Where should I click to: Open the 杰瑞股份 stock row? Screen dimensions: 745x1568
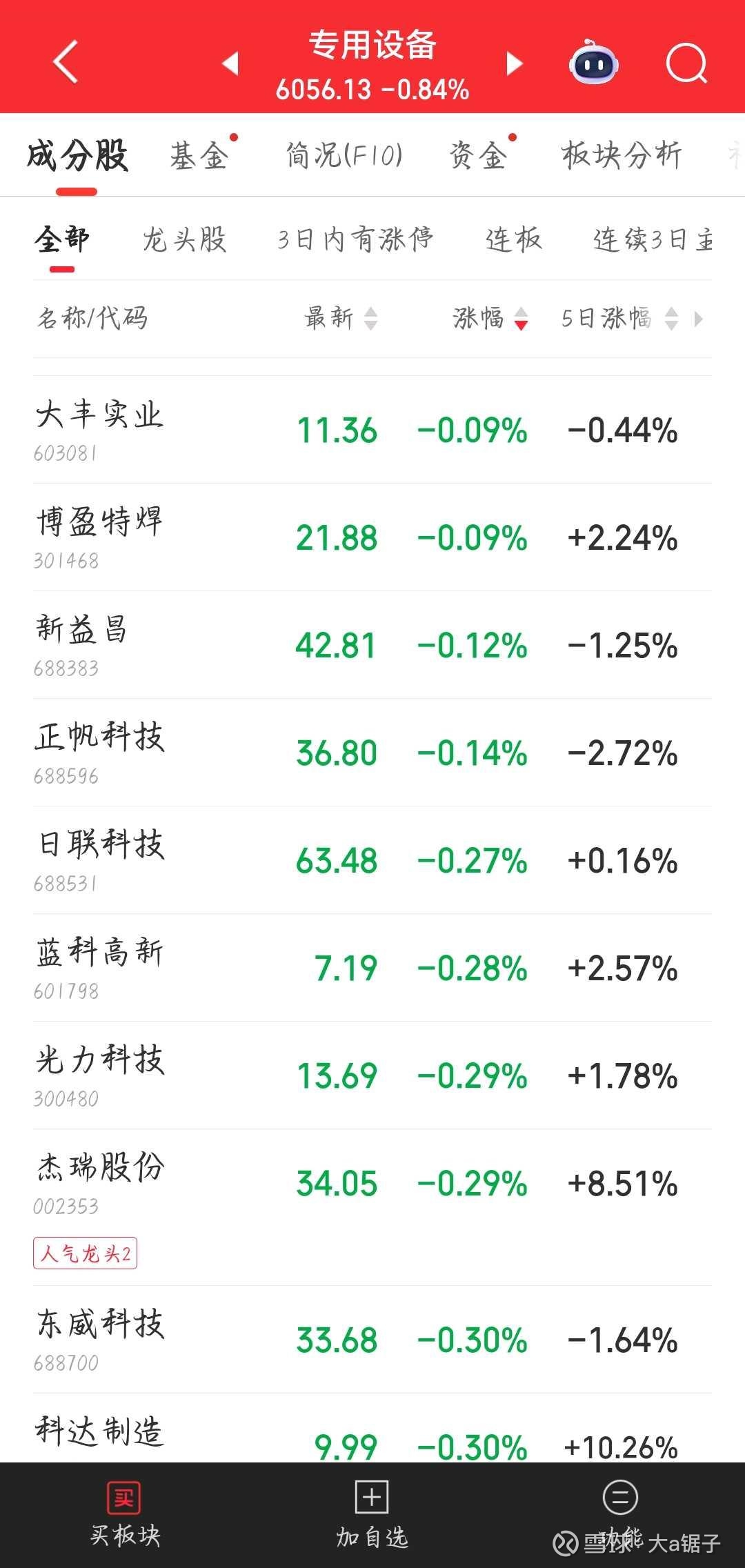pos(372,1207)
